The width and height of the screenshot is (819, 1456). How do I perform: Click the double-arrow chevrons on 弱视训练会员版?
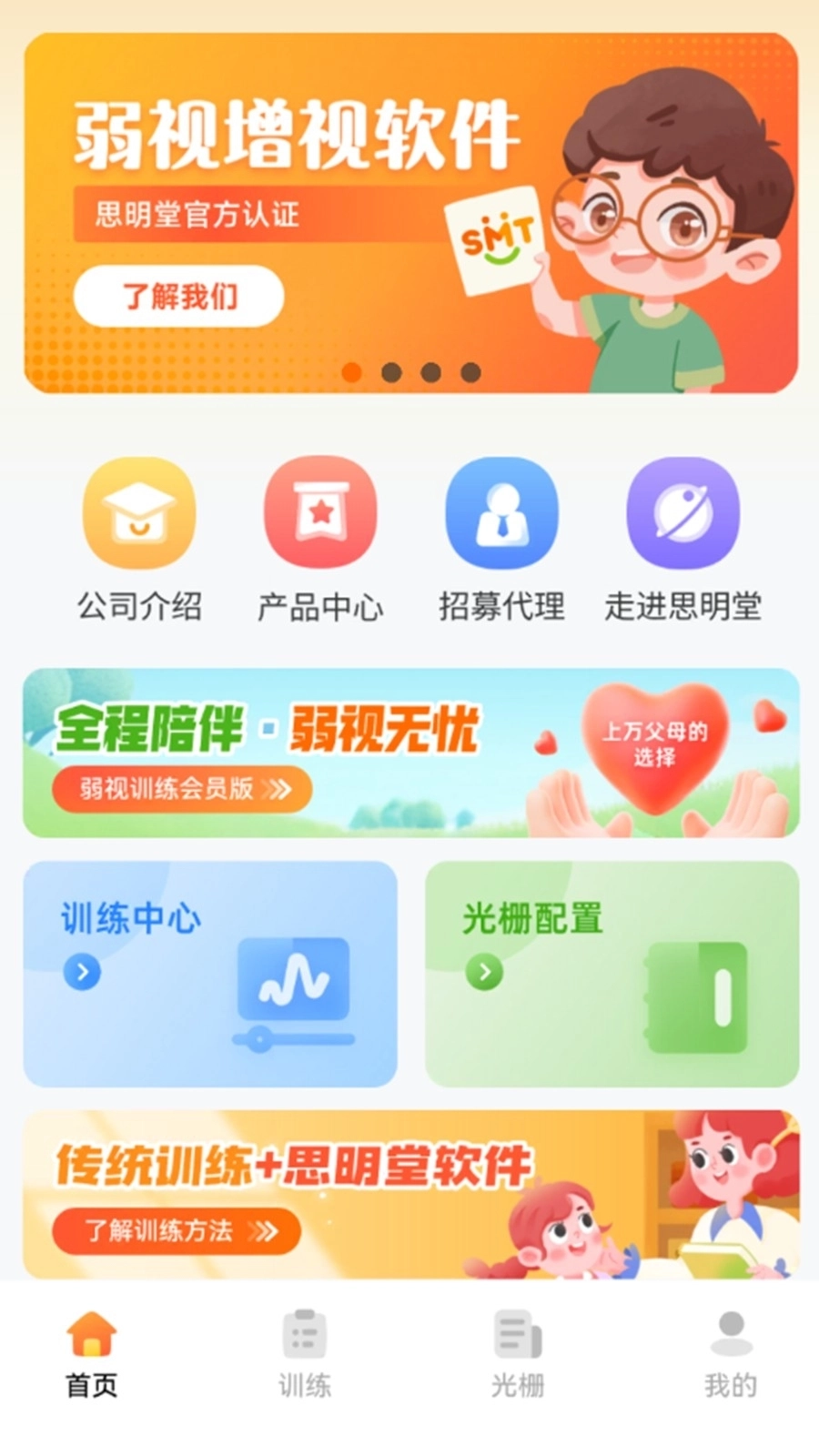coord(278,788)
